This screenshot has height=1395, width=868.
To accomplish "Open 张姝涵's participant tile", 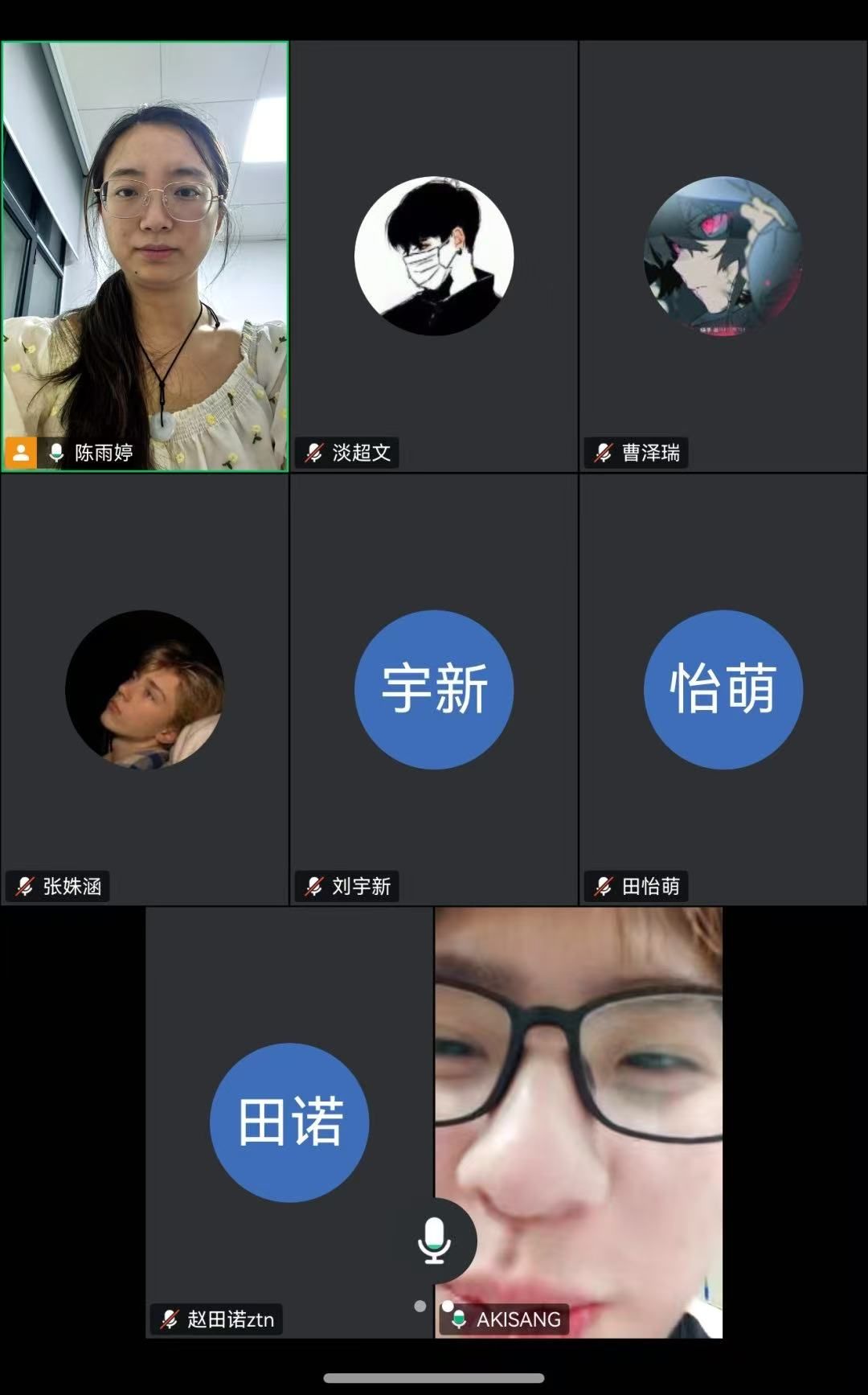I will [145, 689].
